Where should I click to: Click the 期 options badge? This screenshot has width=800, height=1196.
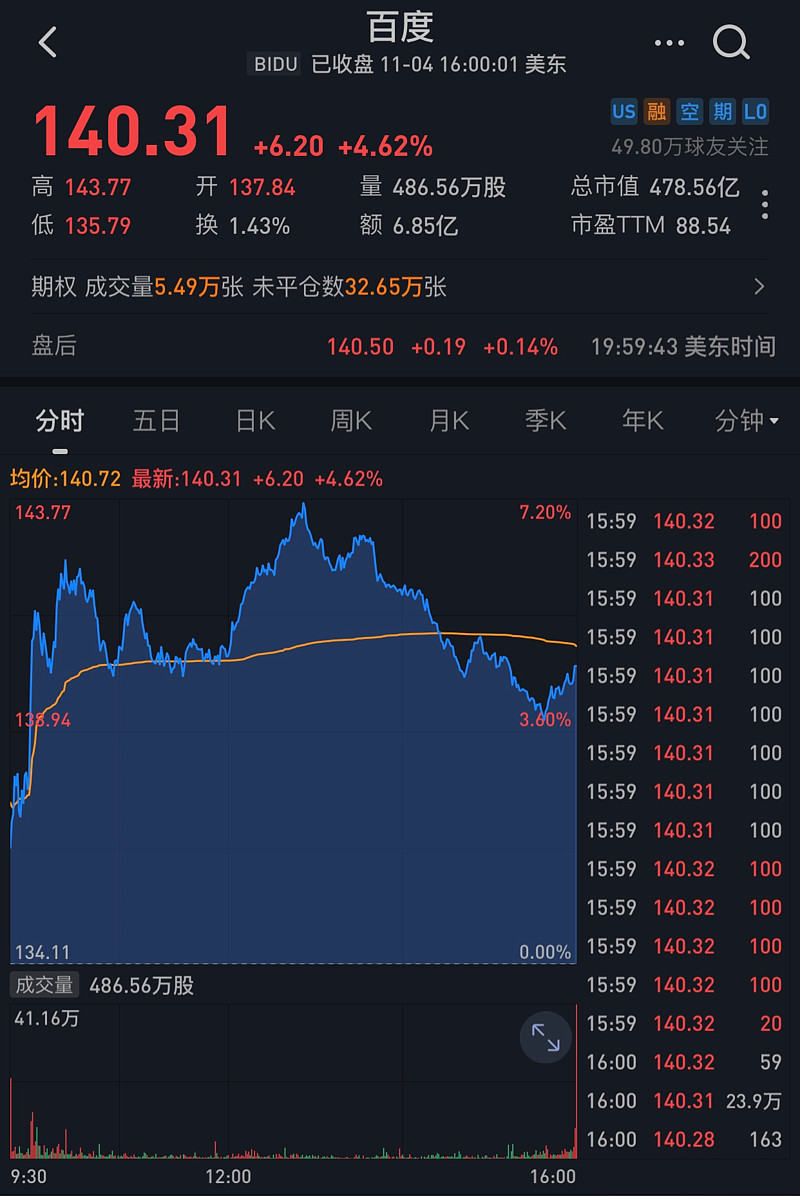(722, 112)
